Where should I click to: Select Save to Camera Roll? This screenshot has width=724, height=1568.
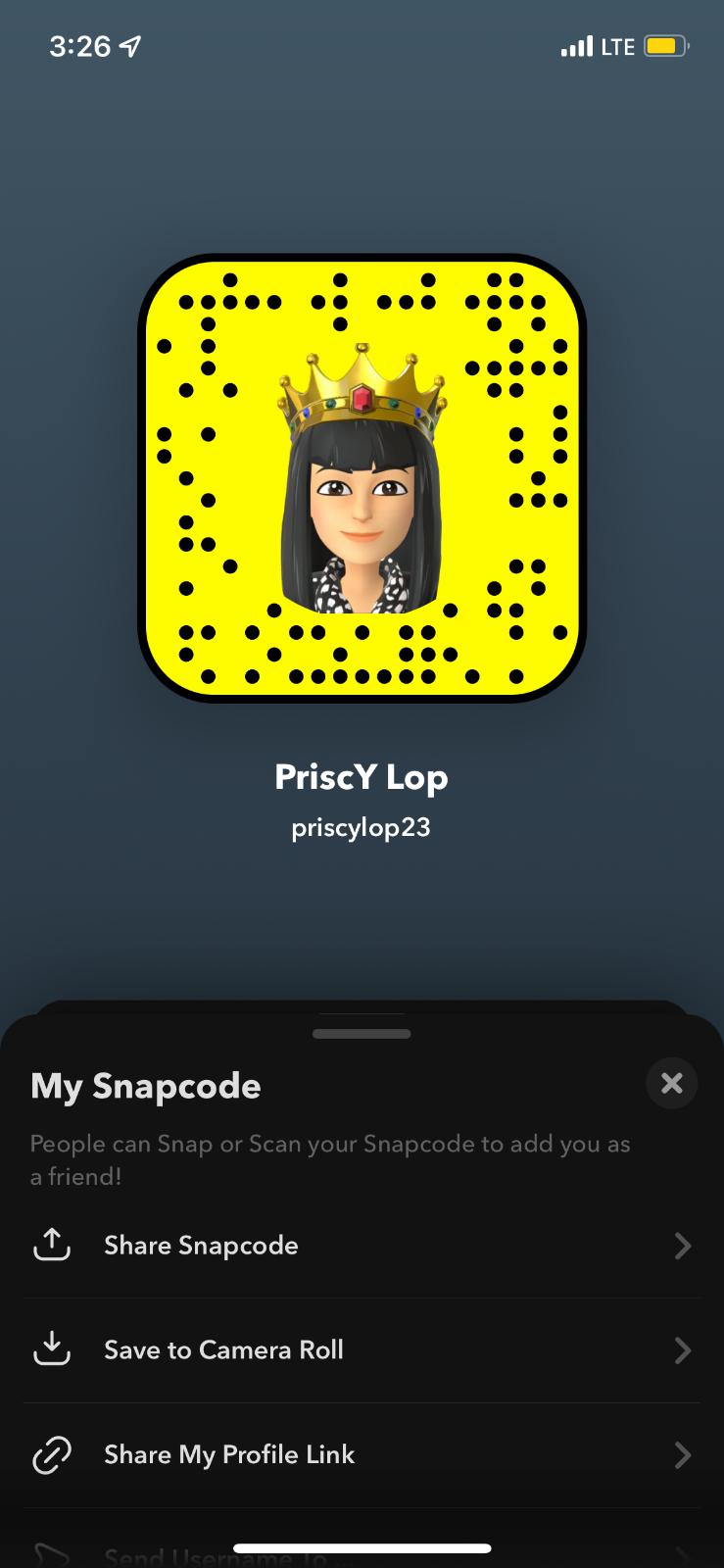coord(361,1350)
